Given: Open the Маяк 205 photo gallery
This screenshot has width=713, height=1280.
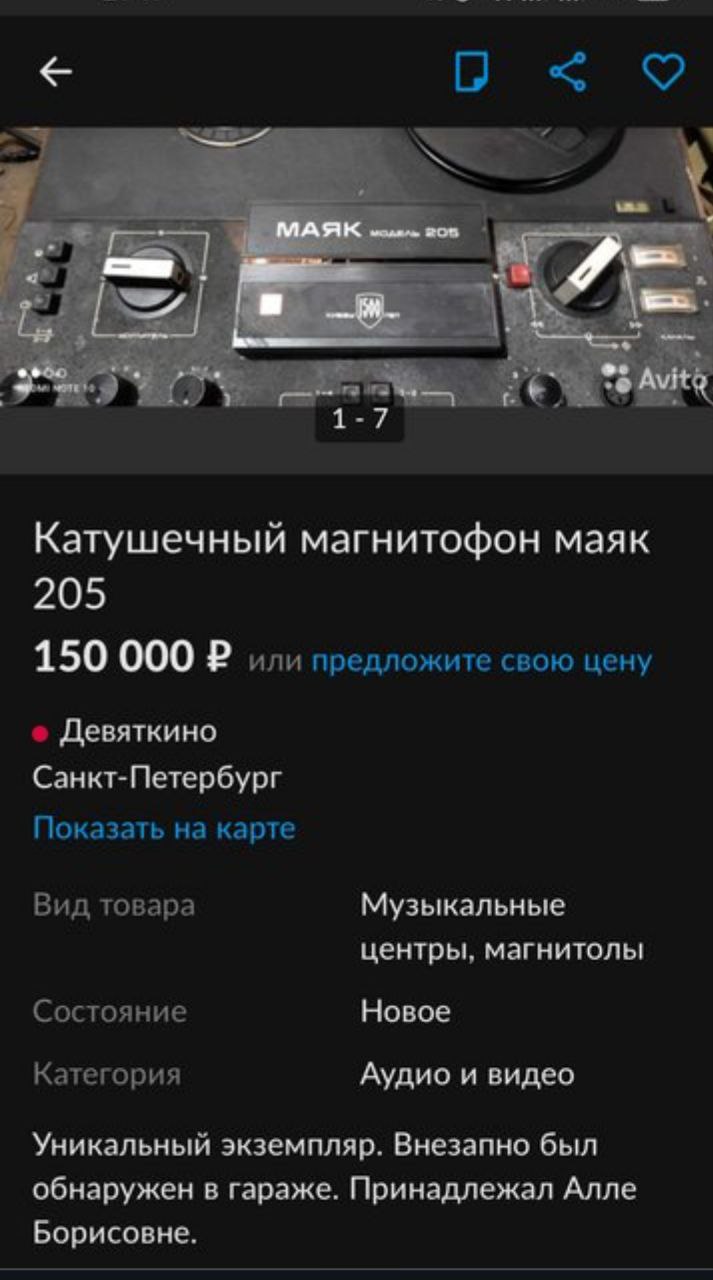Looking at the screenshot, I should (356, 266).
